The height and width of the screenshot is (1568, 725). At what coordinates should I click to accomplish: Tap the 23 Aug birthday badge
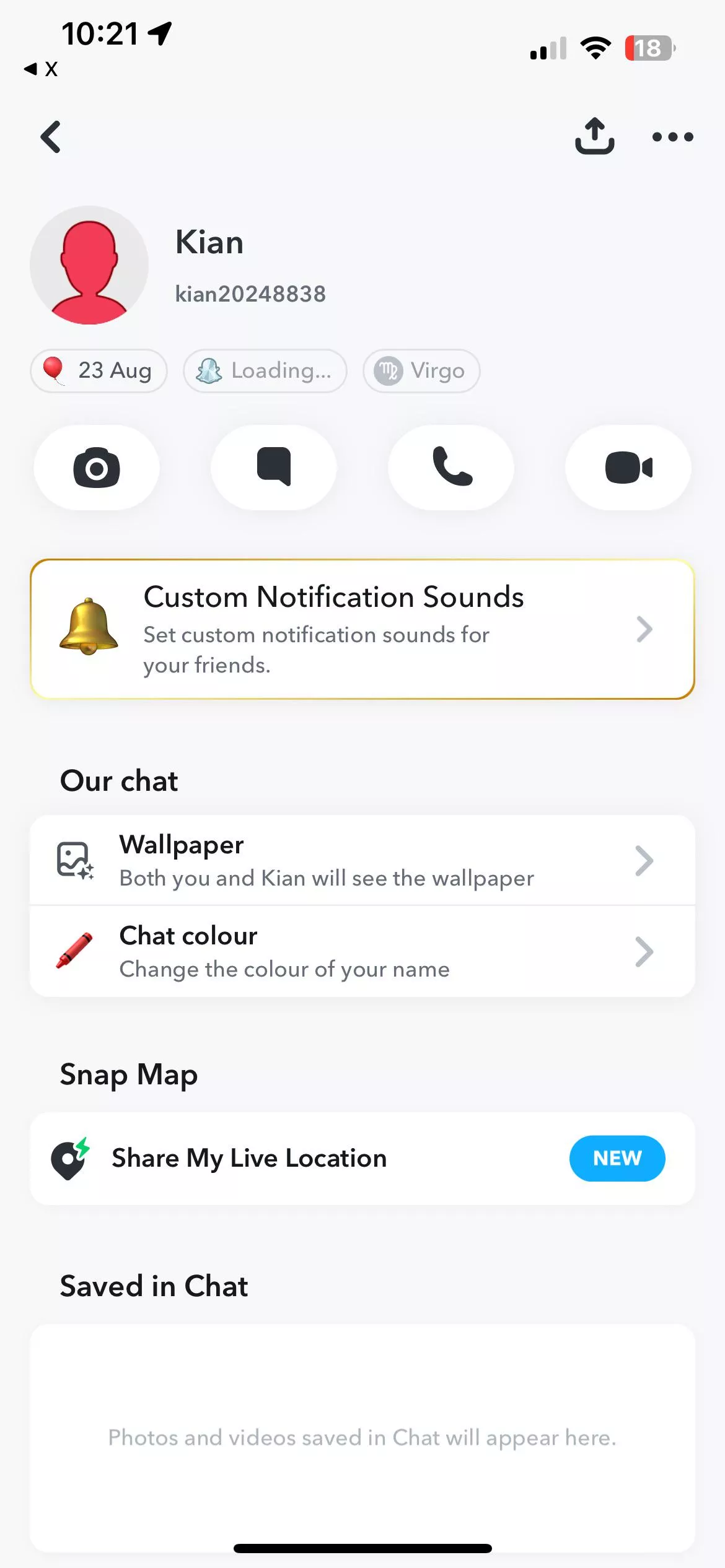coord(99,370)
